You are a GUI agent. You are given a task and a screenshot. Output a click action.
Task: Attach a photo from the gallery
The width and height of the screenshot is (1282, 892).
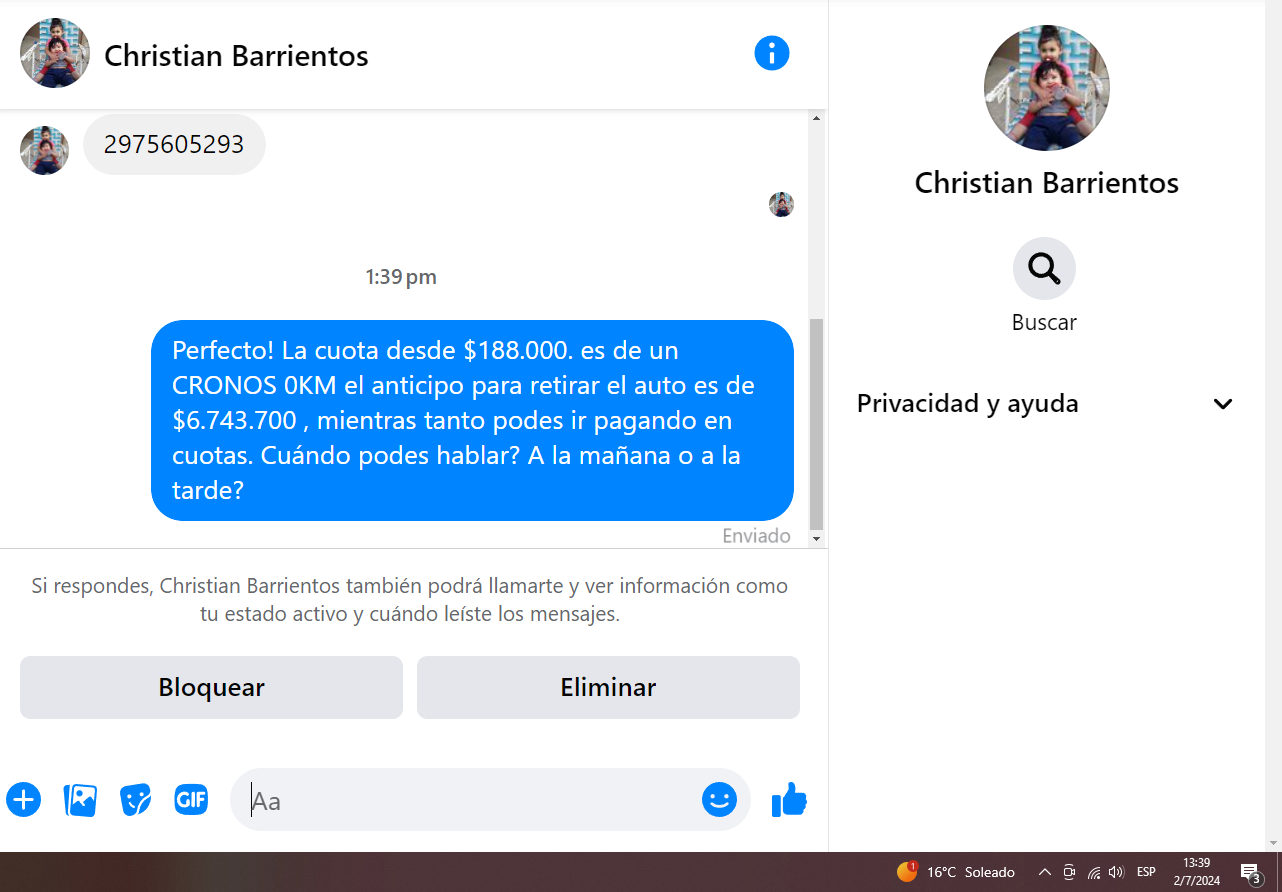[80, 800]
